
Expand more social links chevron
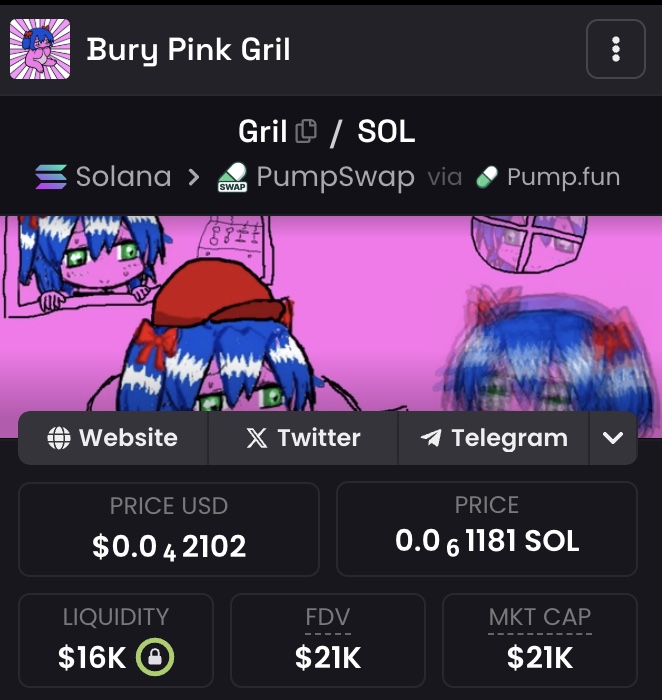click(x=613, y=438)
